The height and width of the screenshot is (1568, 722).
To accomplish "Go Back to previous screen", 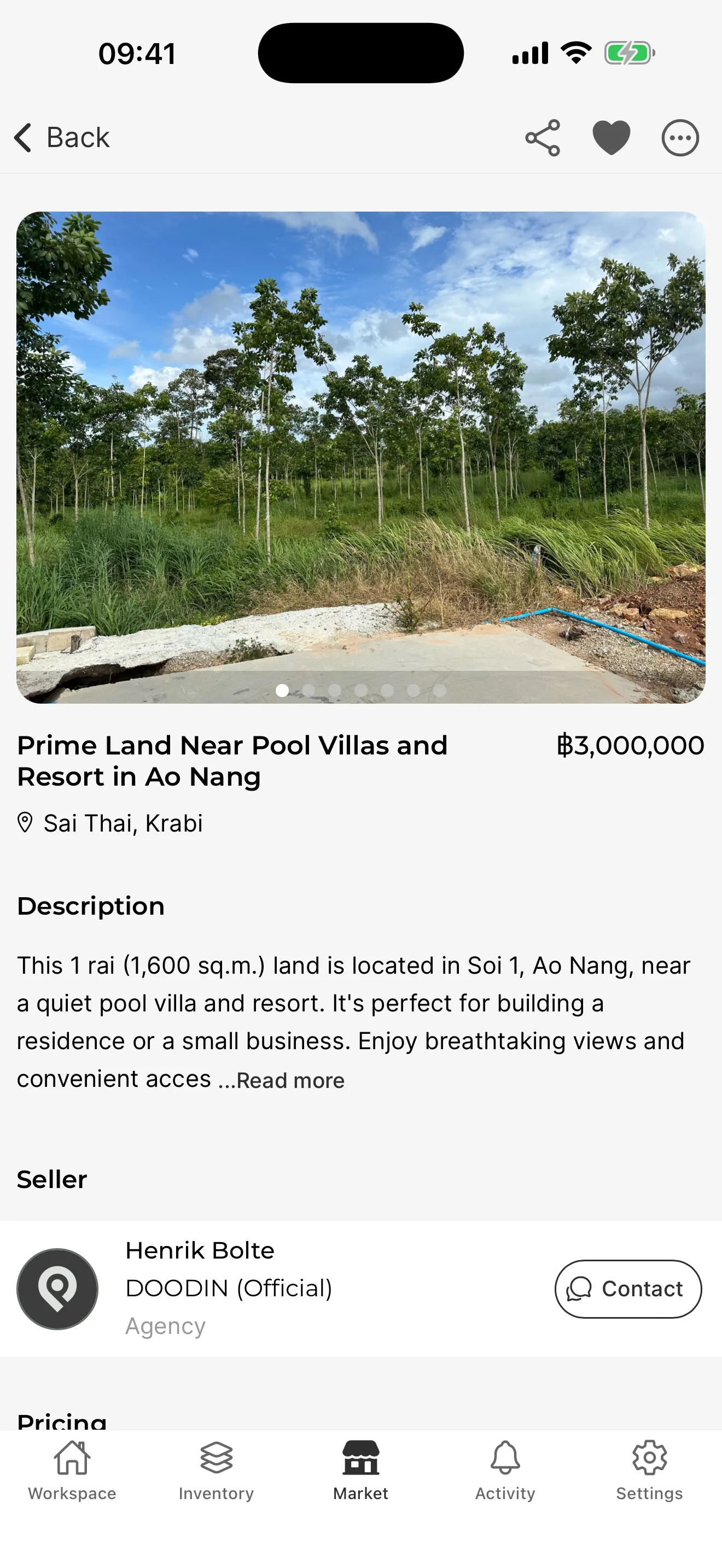I will (x=61, y=137).
